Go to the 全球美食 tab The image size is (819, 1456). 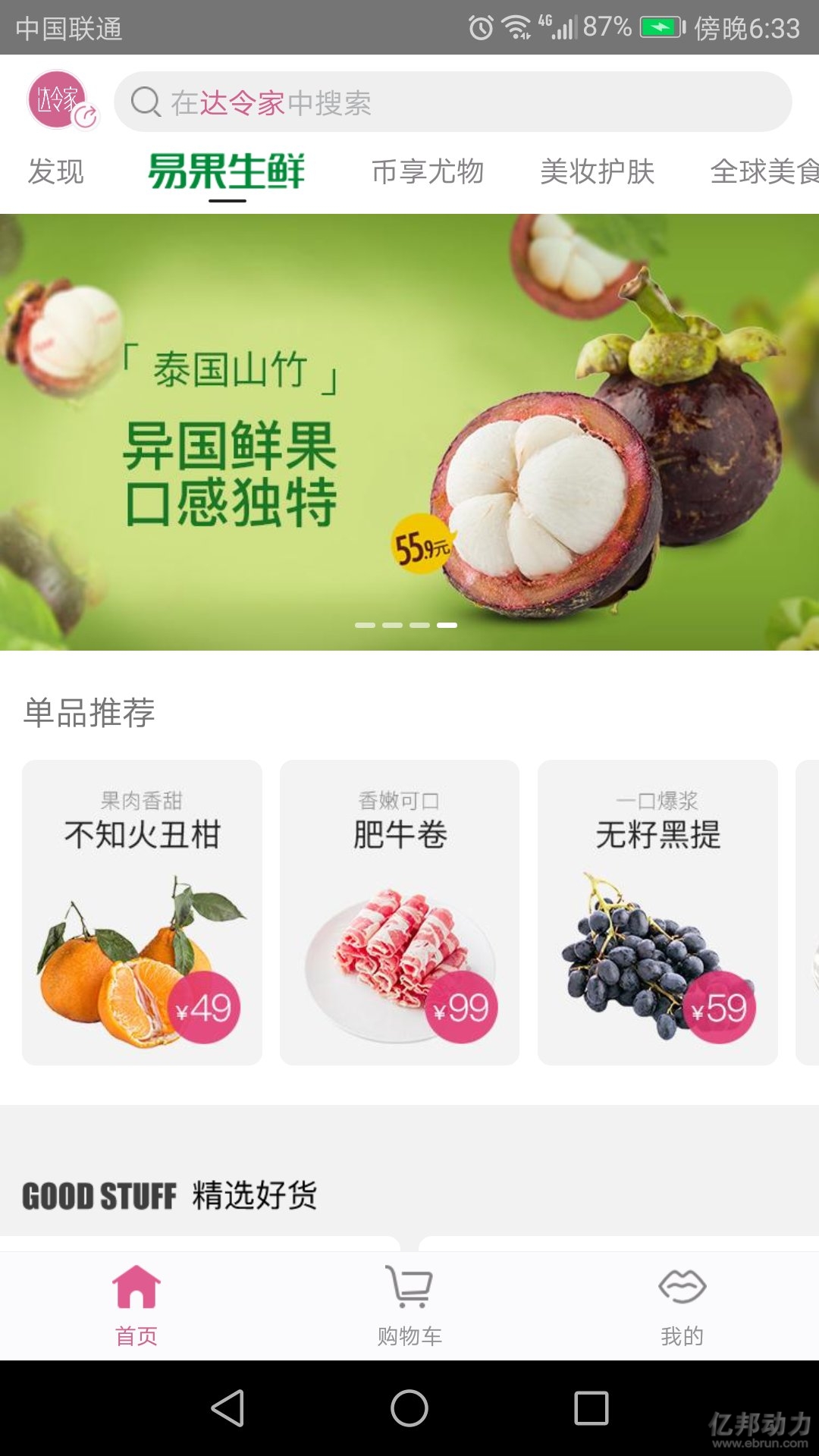tap(764, 171)
